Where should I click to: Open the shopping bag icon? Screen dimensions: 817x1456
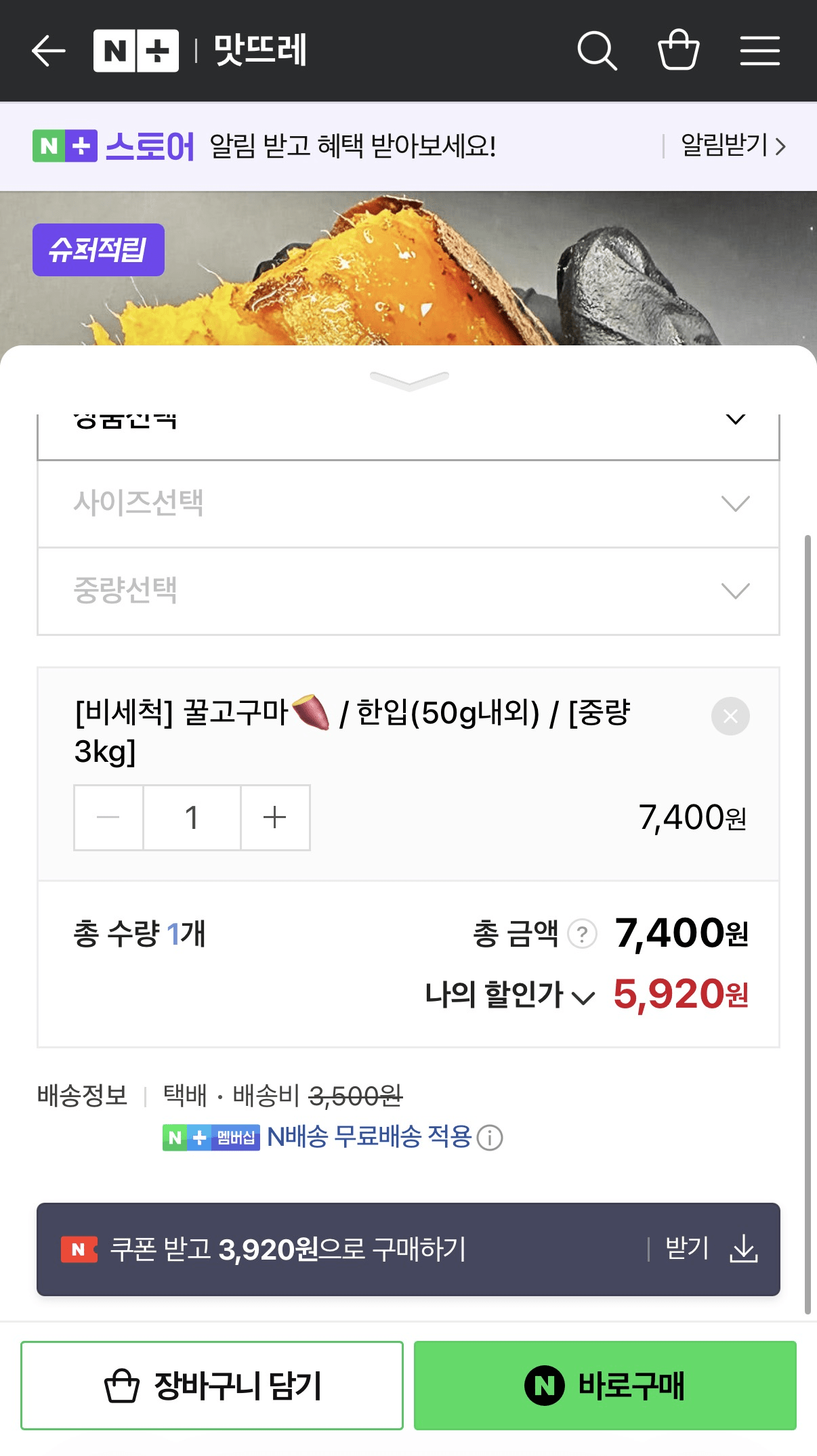(x=679, y=50)
